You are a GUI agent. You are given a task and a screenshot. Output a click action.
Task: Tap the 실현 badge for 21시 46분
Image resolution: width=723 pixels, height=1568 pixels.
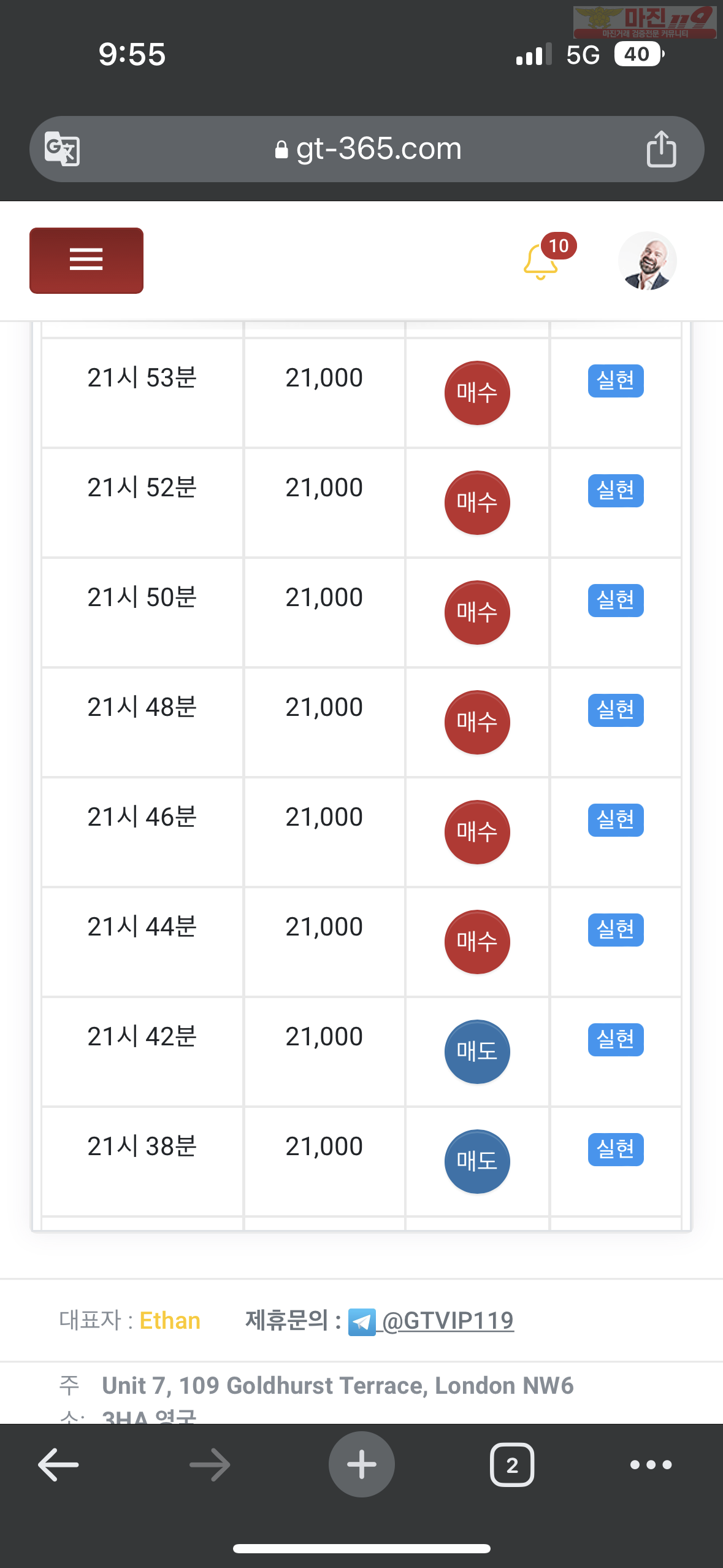click(x=616, y=820)
